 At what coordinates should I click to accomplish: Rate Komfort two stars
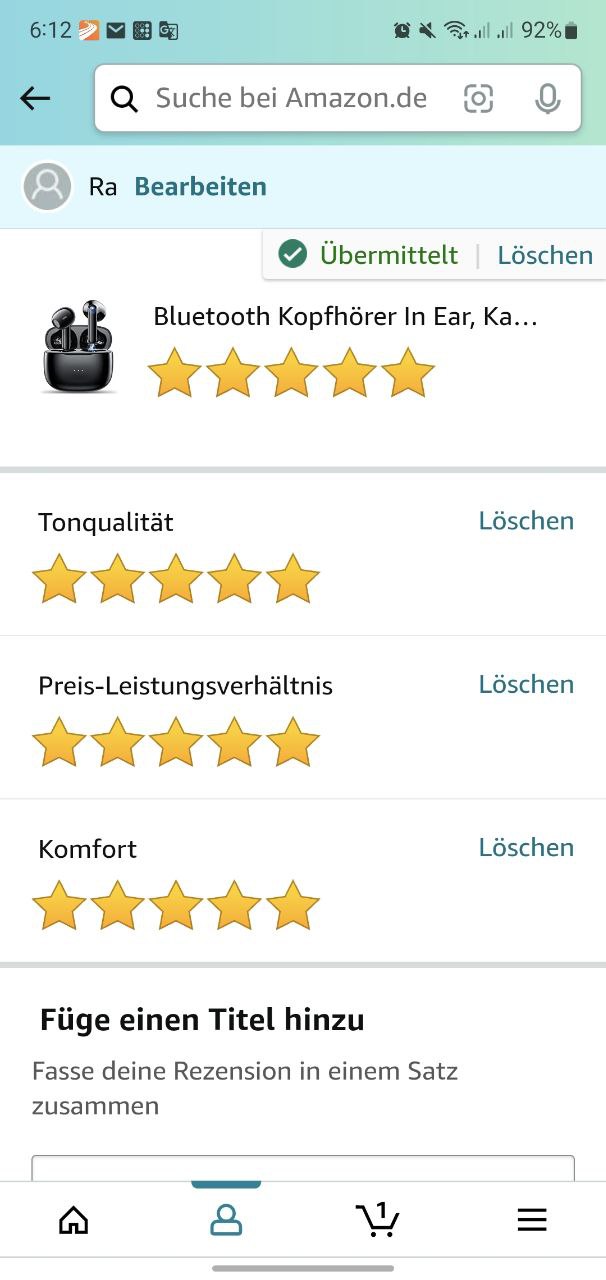point(118,907)
